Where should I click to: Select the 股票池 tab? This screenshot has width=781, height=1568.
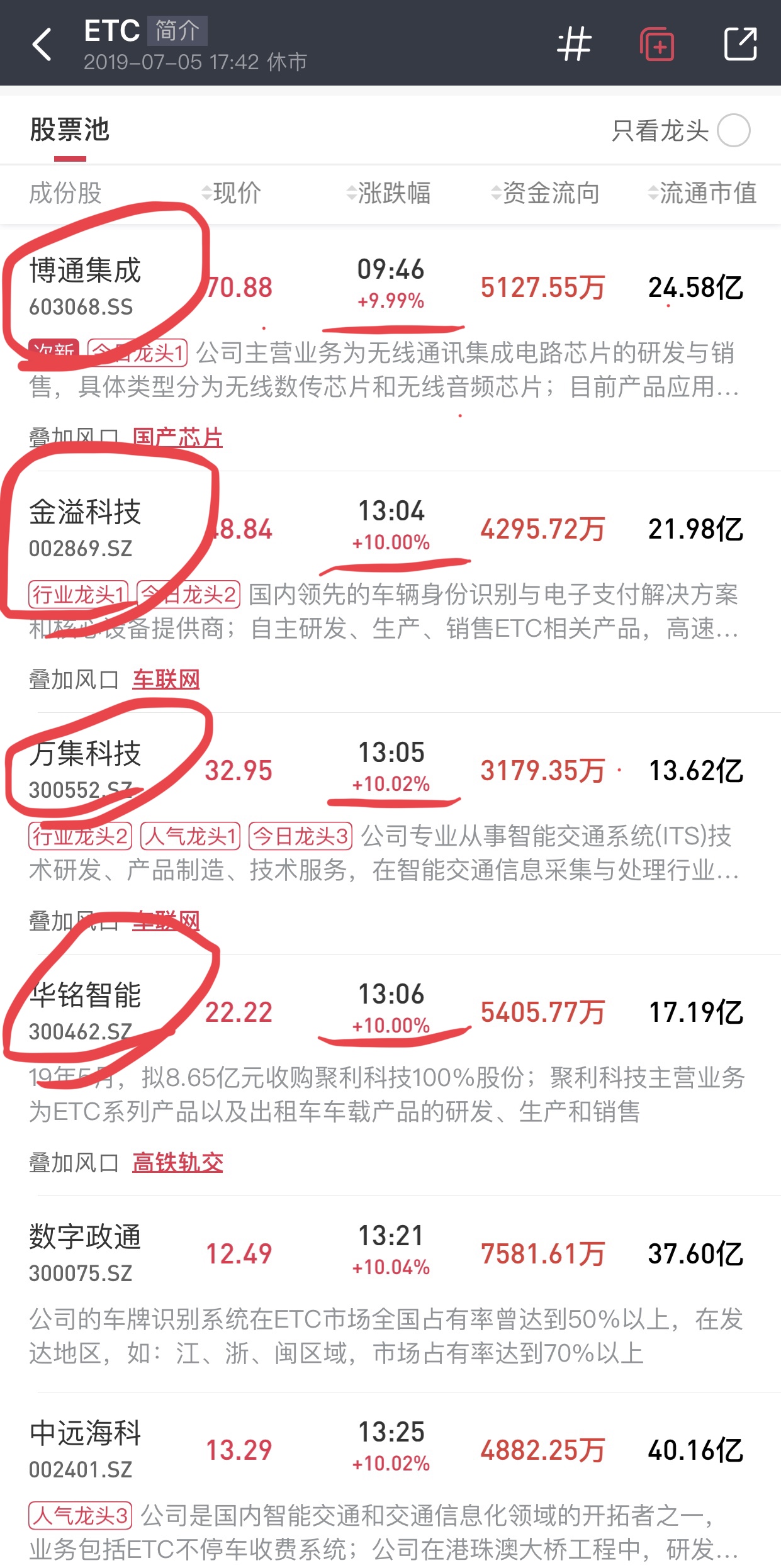(70, 130)
